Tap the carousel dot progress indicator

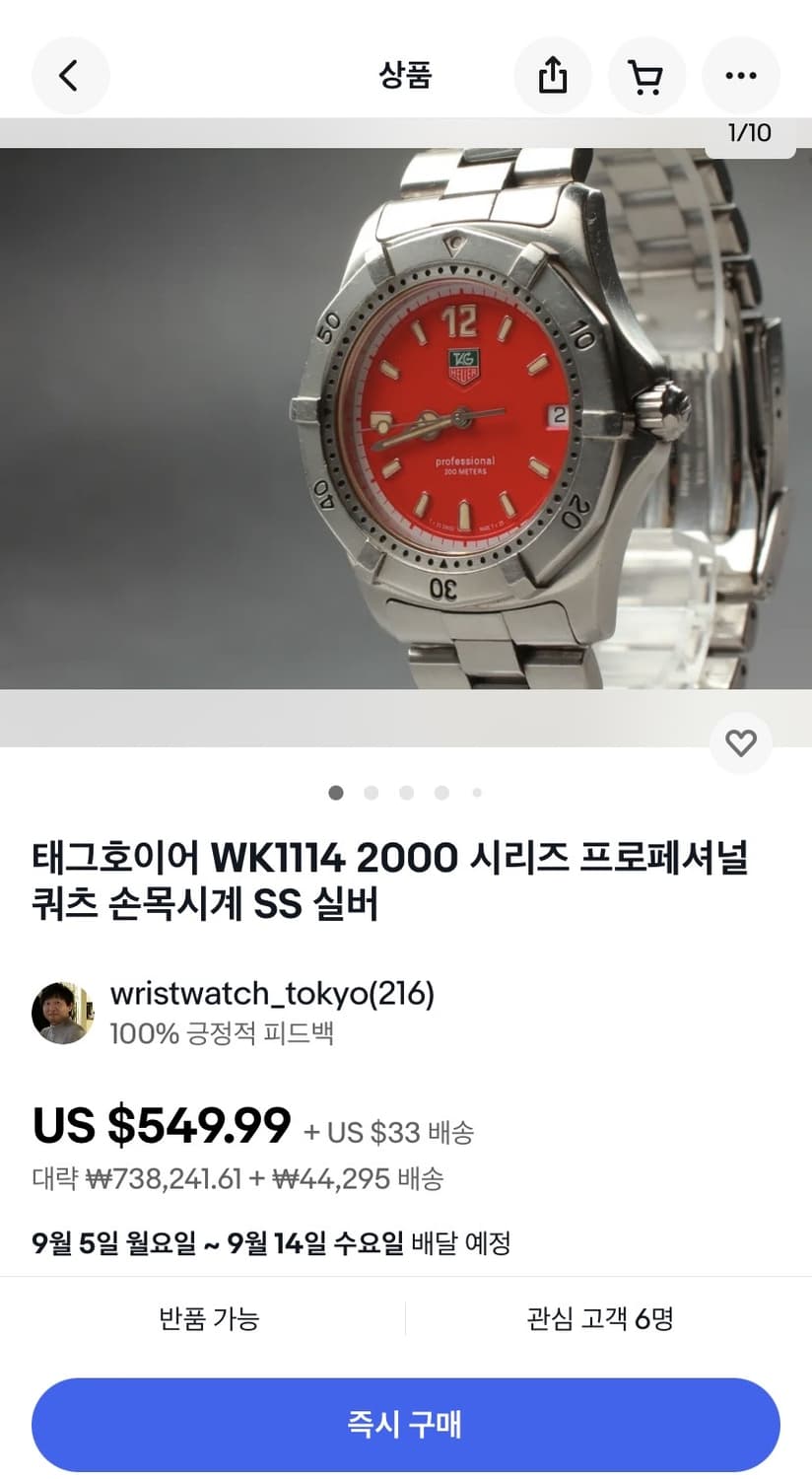406,792
